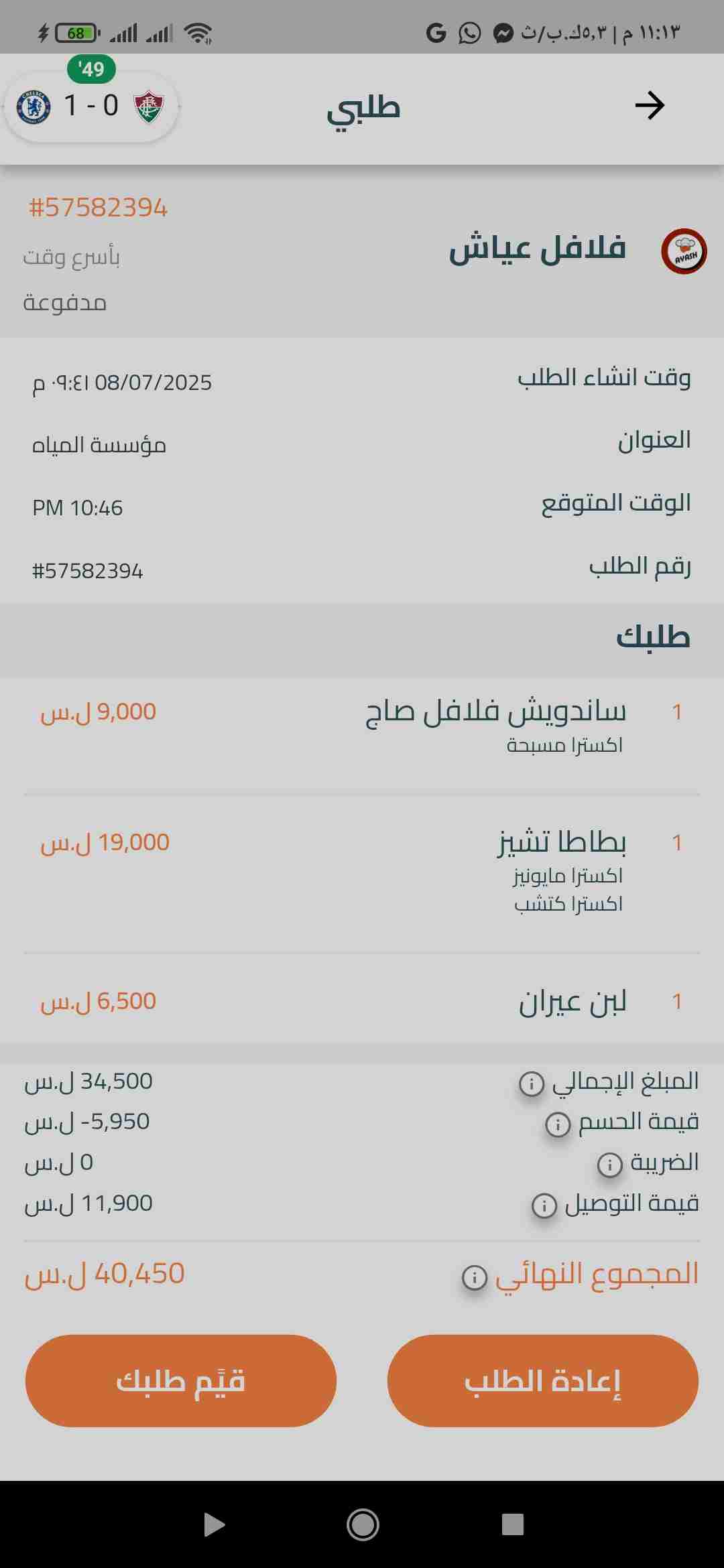The width and height of the screenshot is (724, 1568).
Task: Open recent apps via the square button
Action: pyautogui.click(x=512, y=1524)
